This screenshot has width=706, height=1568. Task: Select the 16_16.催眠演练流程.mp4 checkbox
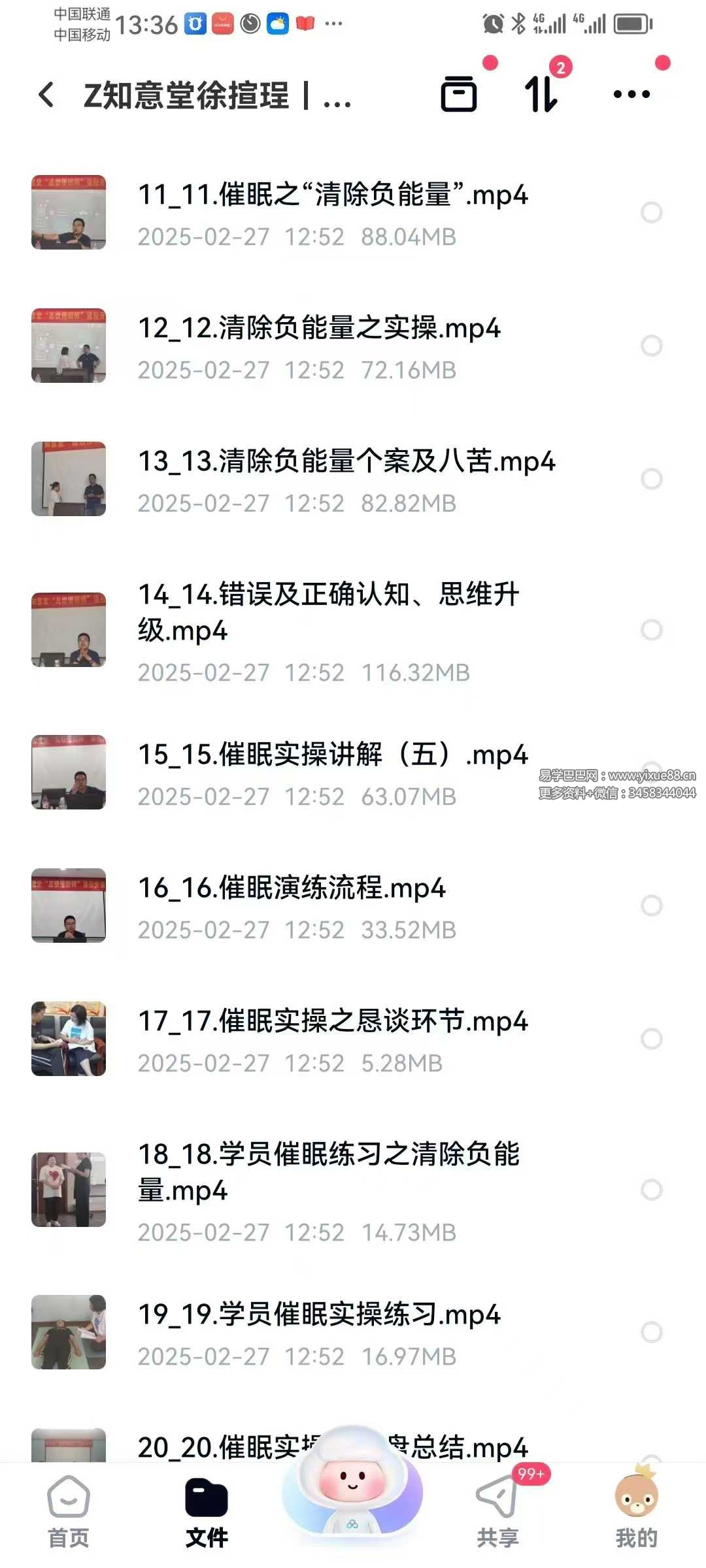click(651, 906)
